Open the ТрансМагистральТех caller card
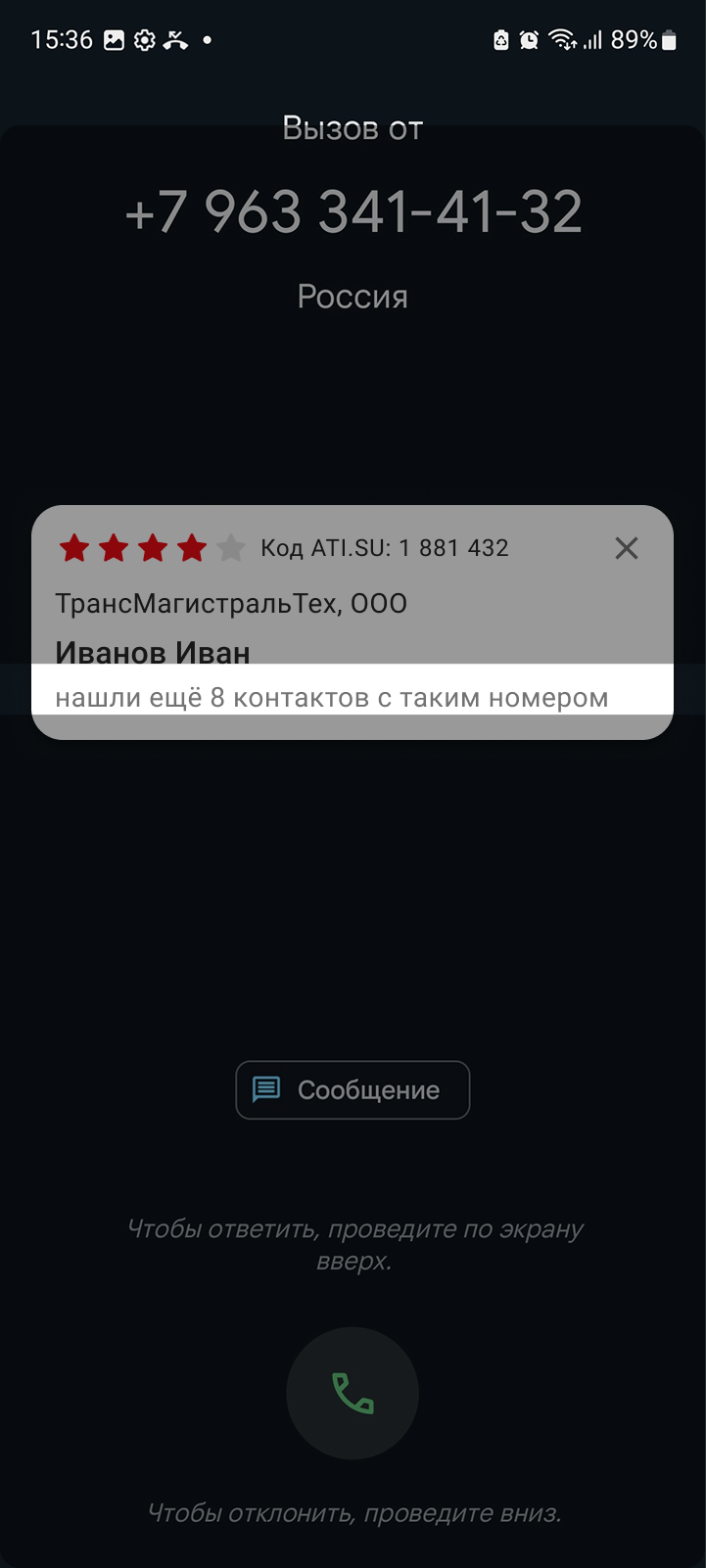The image size is (706, 1568). 353,622
